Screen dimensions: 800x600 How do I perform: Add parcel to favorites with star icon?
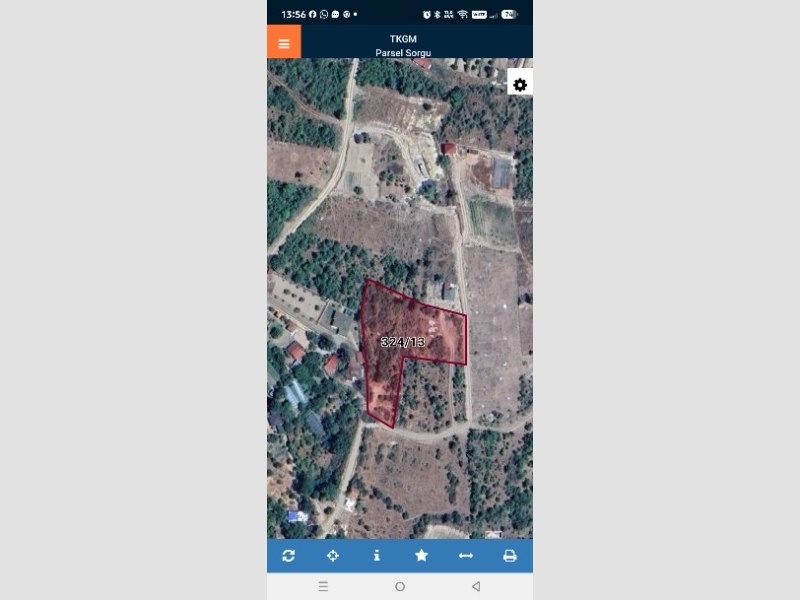421,556
